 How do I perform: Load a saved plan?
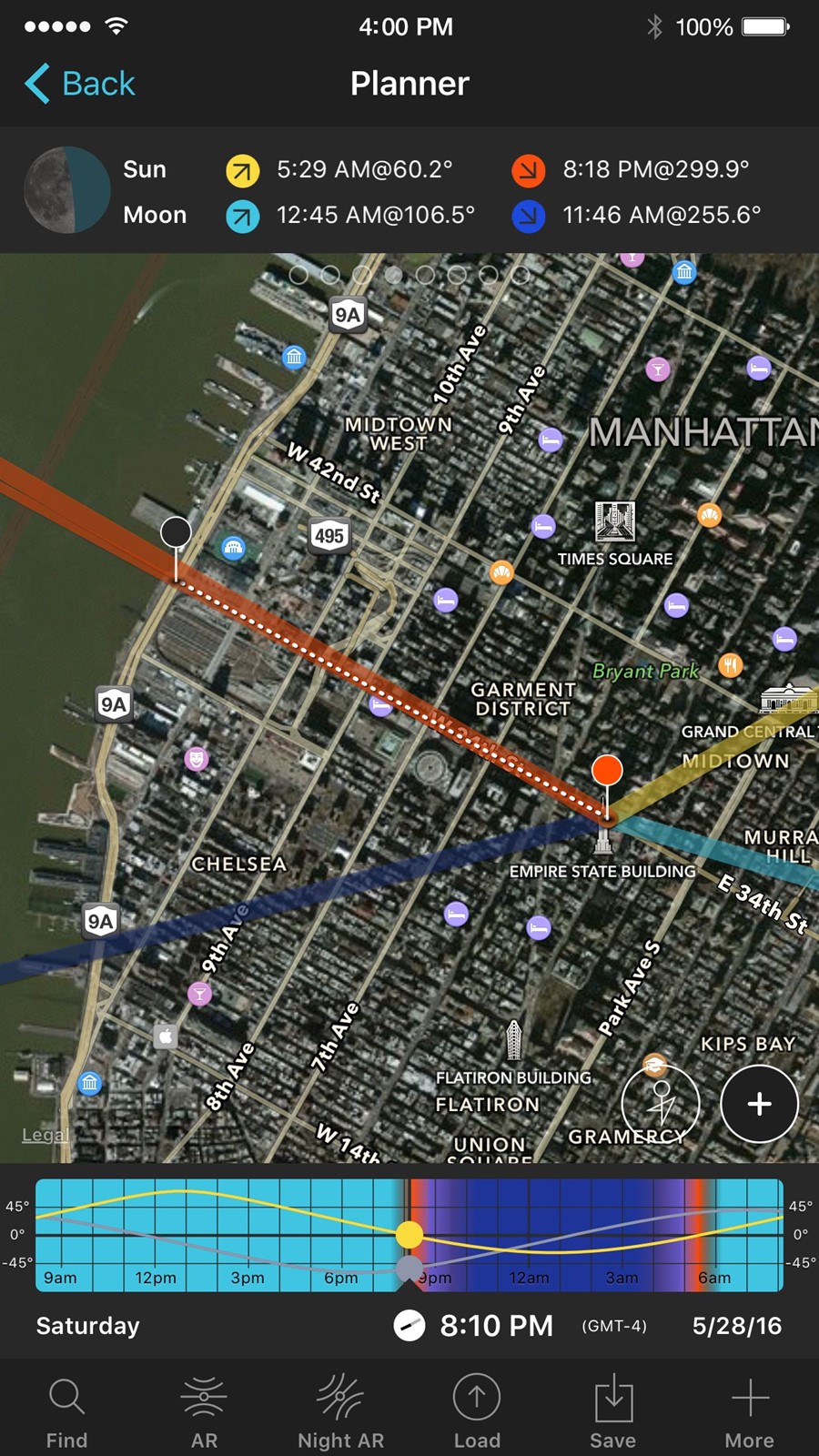[477, 1412]
